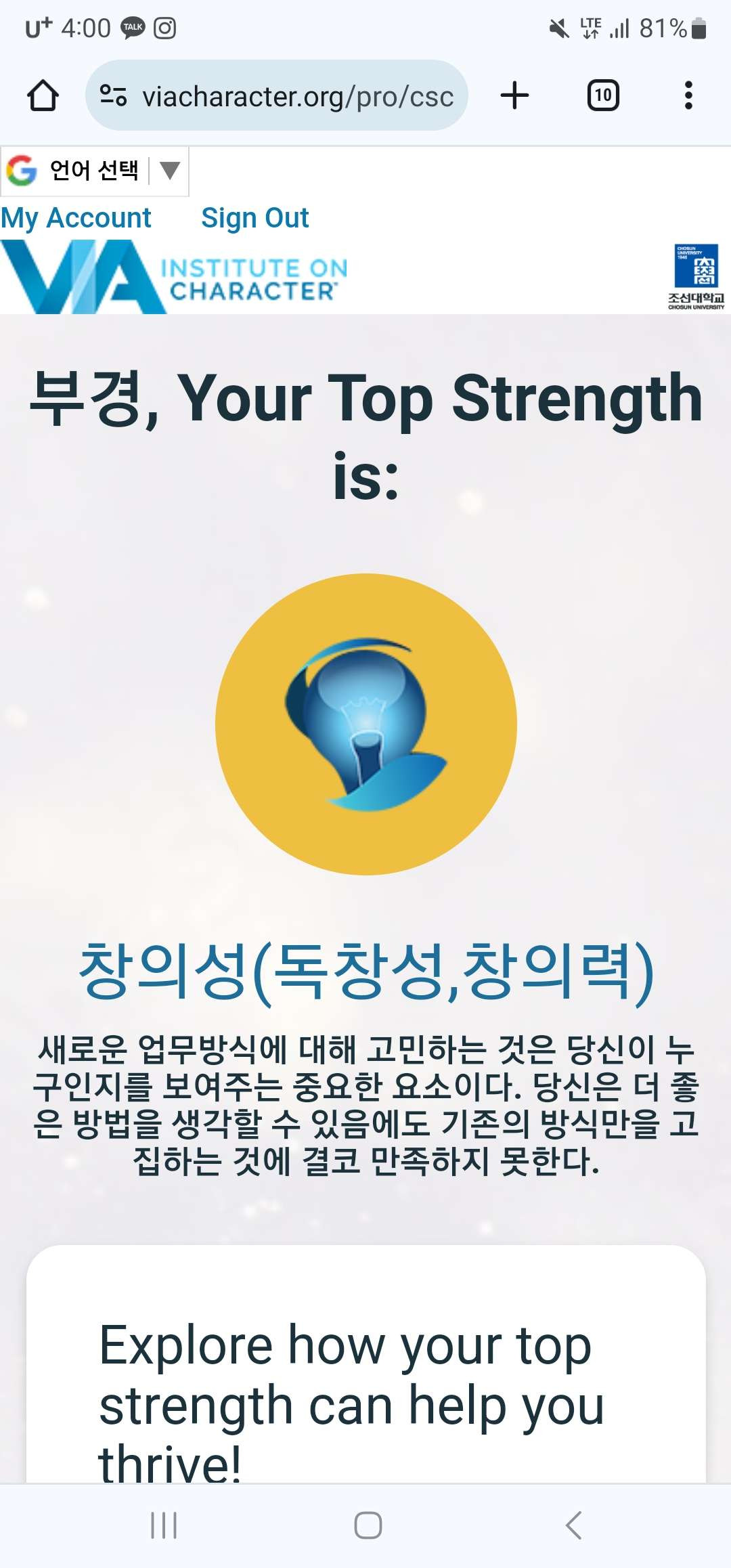The image size is (731, 1568).
Task: Tap the Sign Out link
Action: (x=255, y=218)
